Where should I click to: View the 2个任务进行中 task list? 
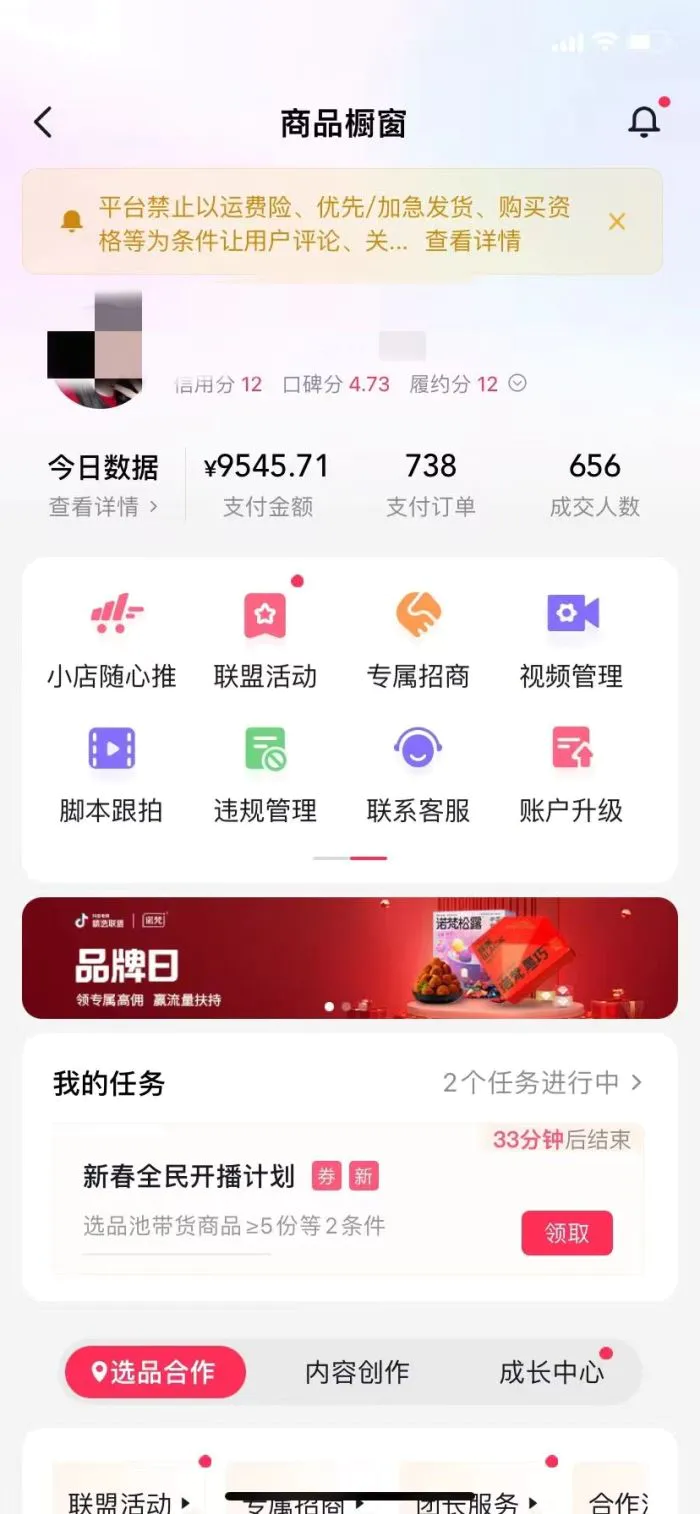click(x=542, y=1082)
